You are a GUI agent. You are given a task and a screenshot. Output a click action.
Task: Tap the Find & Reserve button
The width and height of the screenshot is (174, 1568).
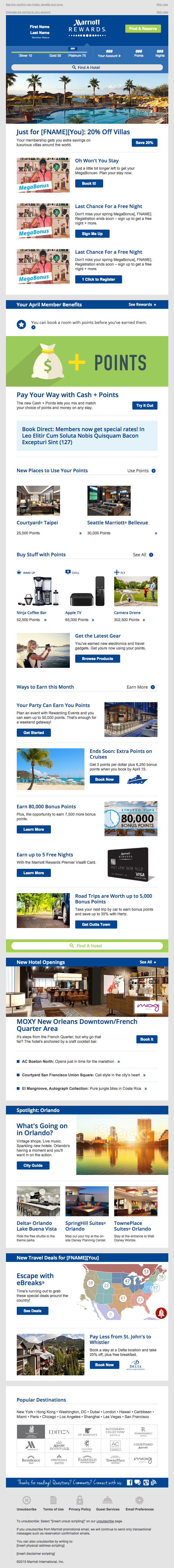[x=143, y=29]
